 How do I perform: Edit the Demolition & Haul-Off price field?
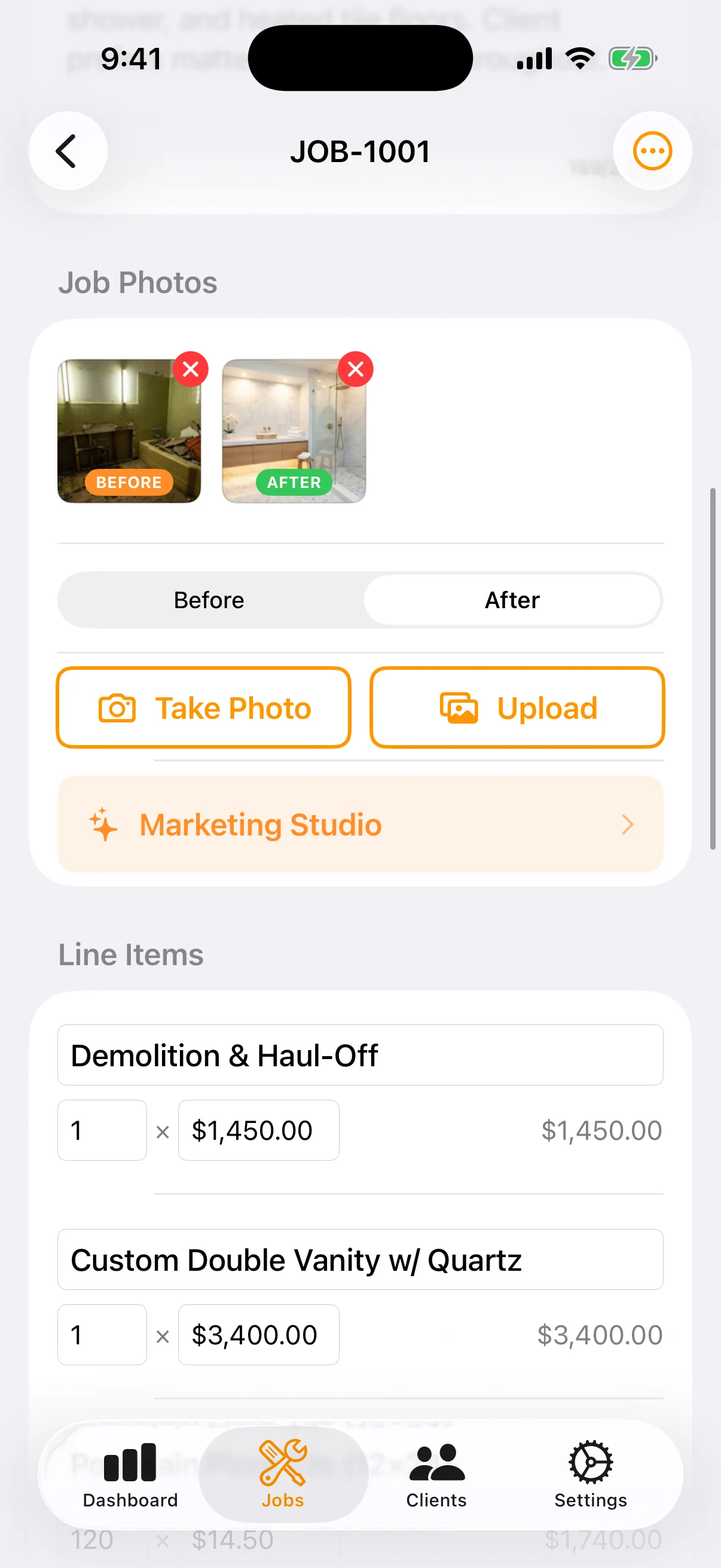[258, 1130]
